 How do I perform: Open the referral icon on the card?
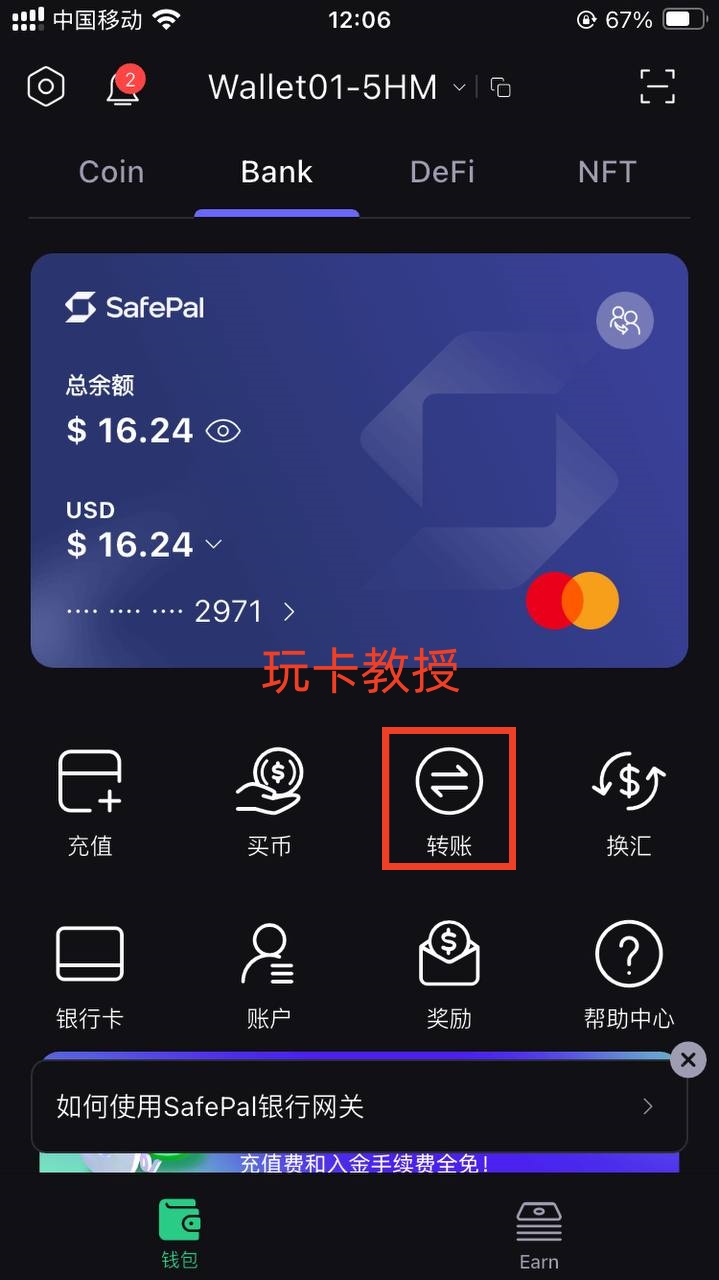(x=625, y=321)
